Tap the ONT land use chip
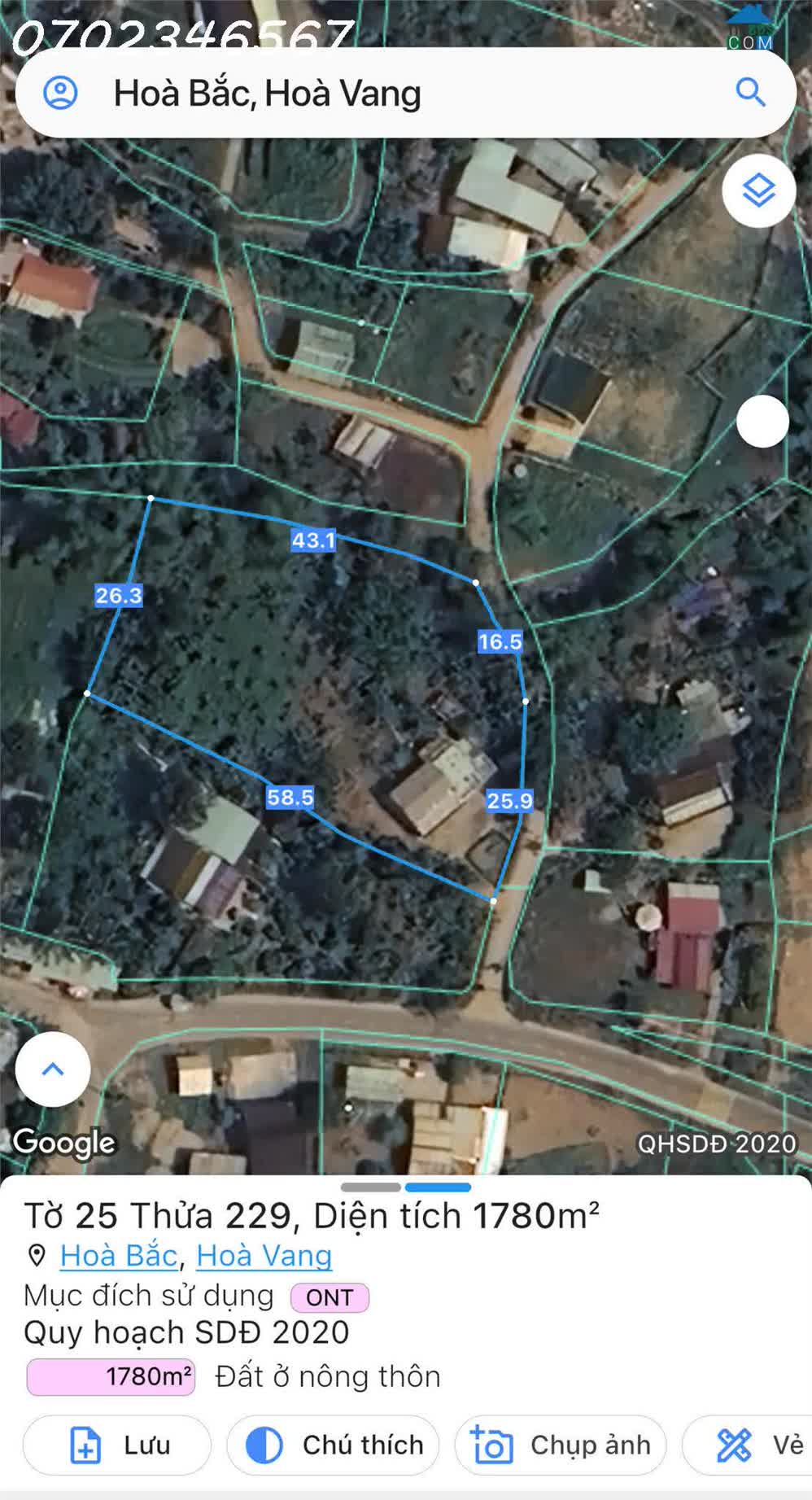Viewport: 812px width, 1500px height. pyautogui.click(x=330, y=1297)
